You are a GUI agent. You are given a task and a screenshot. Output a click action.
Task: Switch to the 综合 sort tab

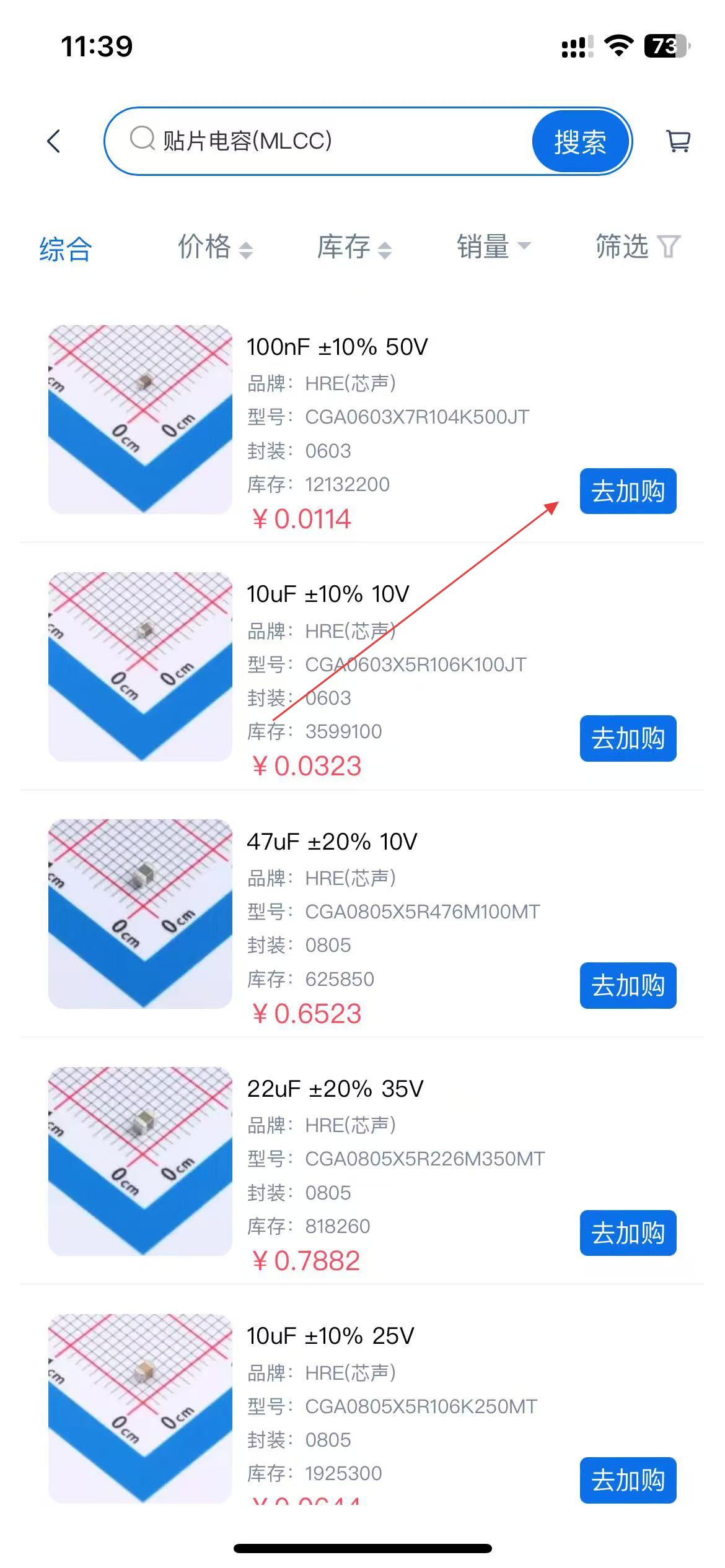(66, 248)
